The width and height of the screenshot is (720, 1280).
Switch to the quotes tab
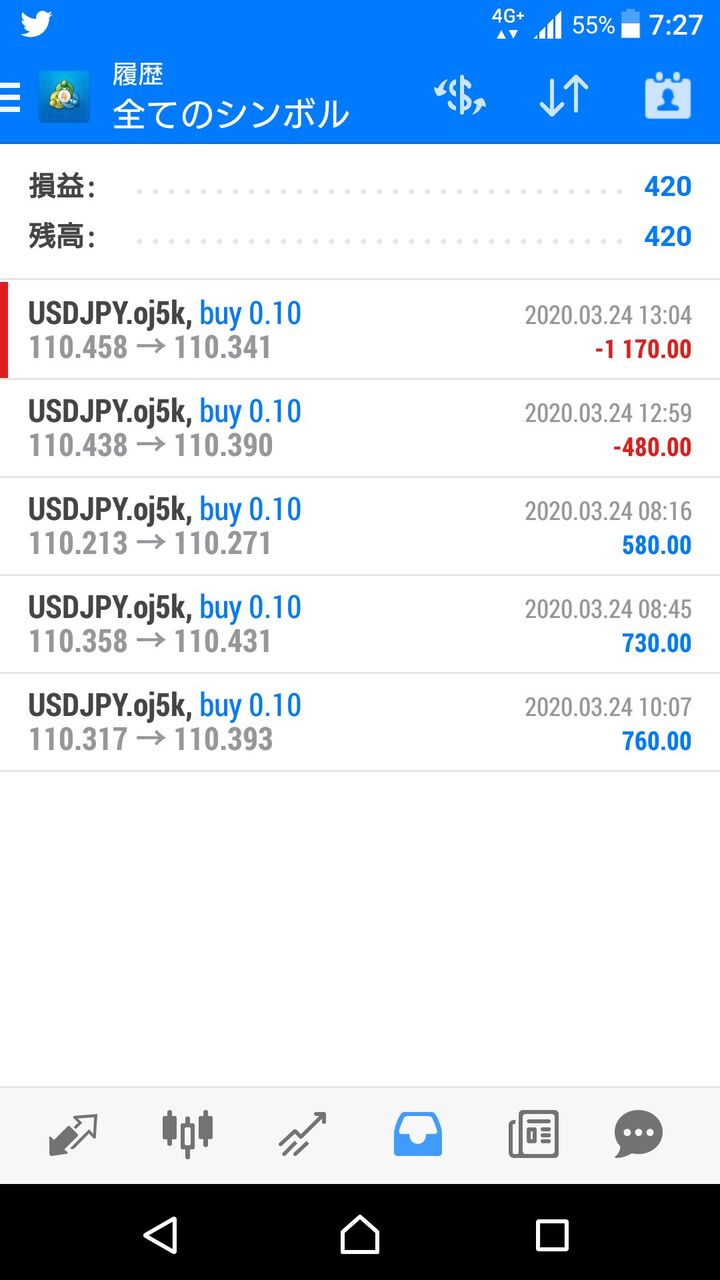pos(73,1134)
